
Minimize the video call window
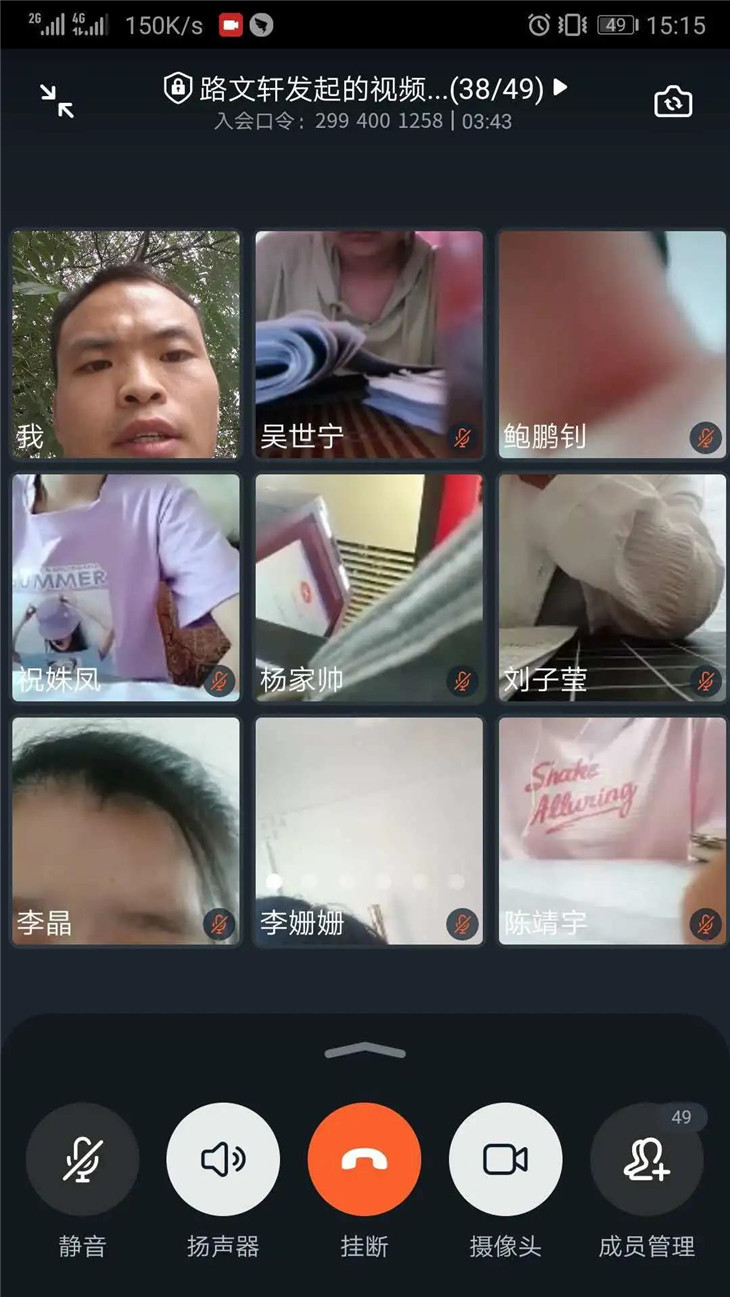click(x=57, y=101)
